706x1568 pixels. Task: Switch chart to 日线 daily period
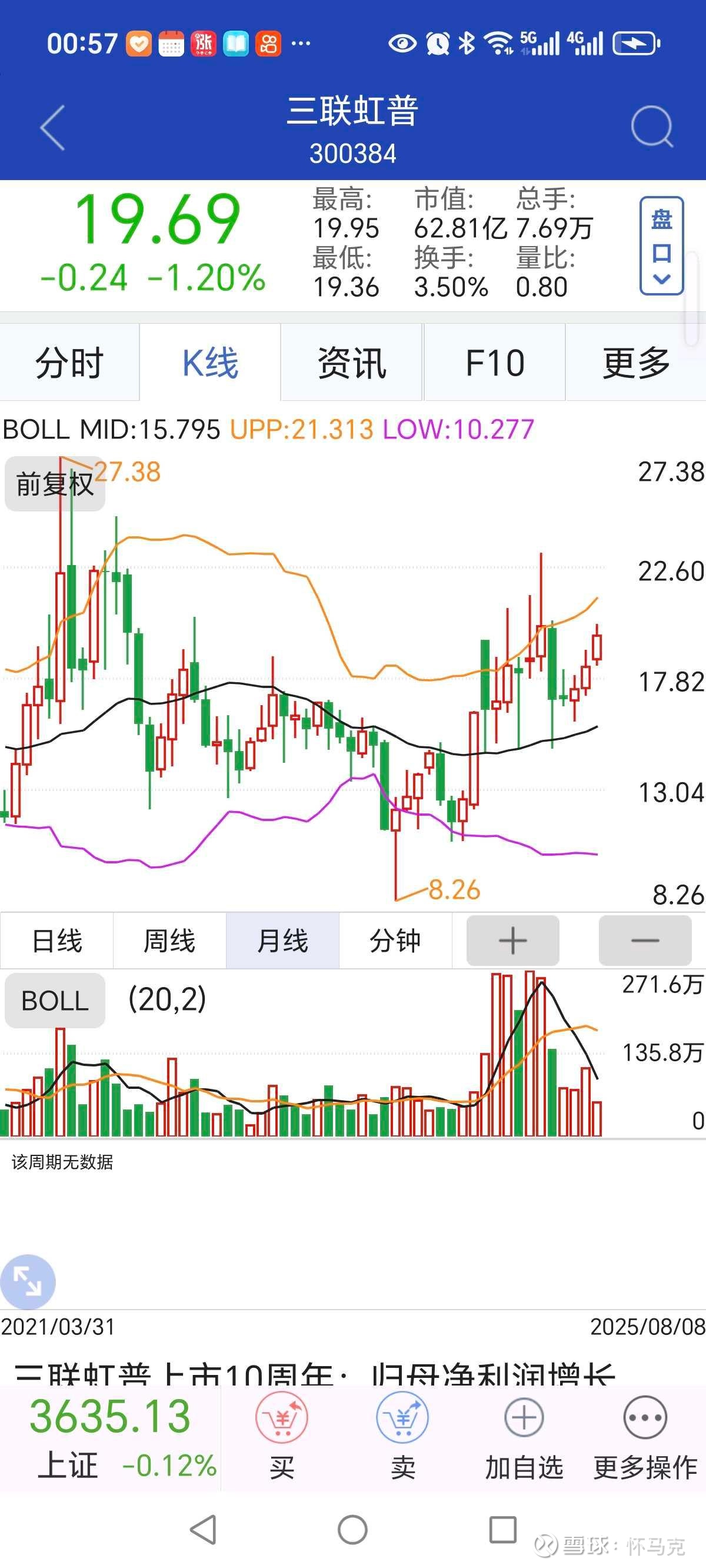(x=56, y=941)
